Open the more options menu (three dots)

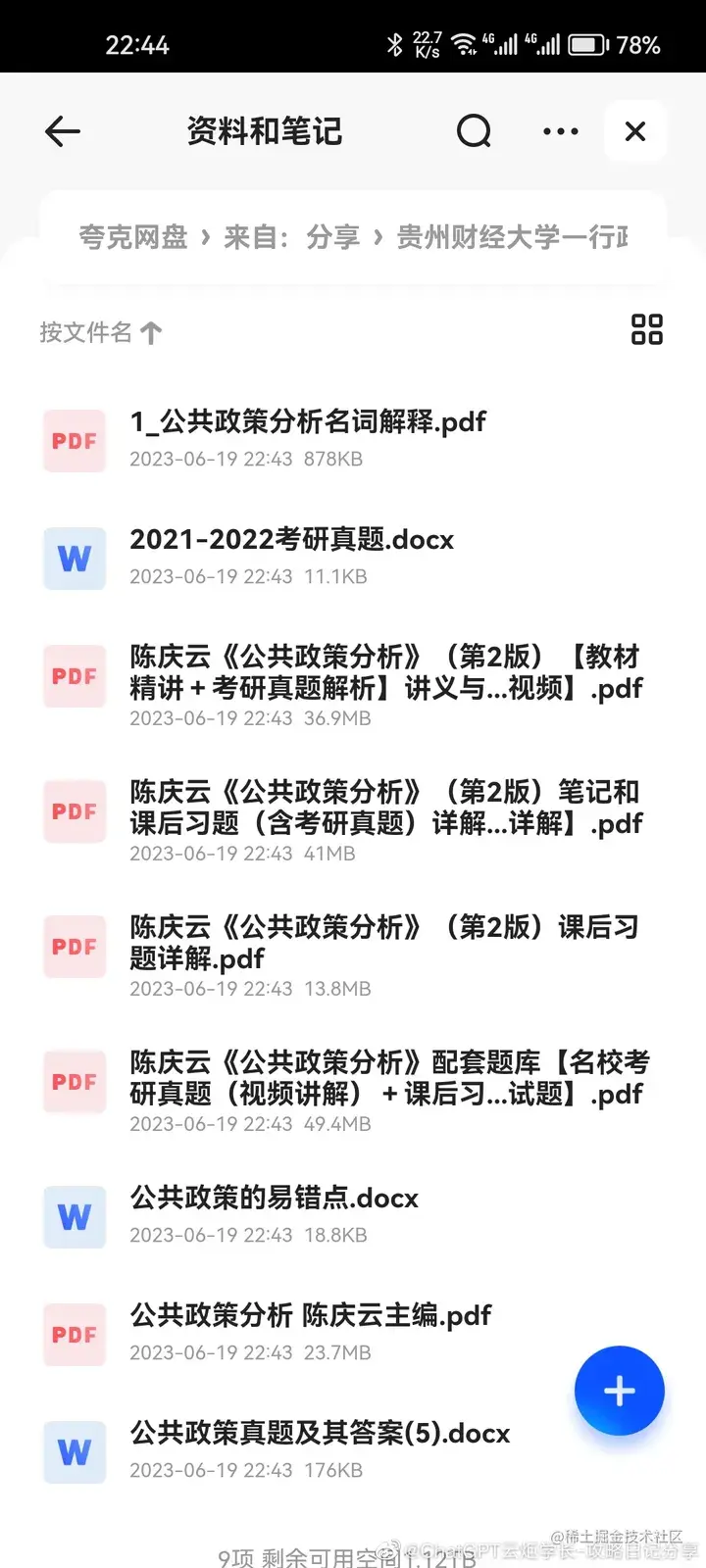tap(559, 131)
